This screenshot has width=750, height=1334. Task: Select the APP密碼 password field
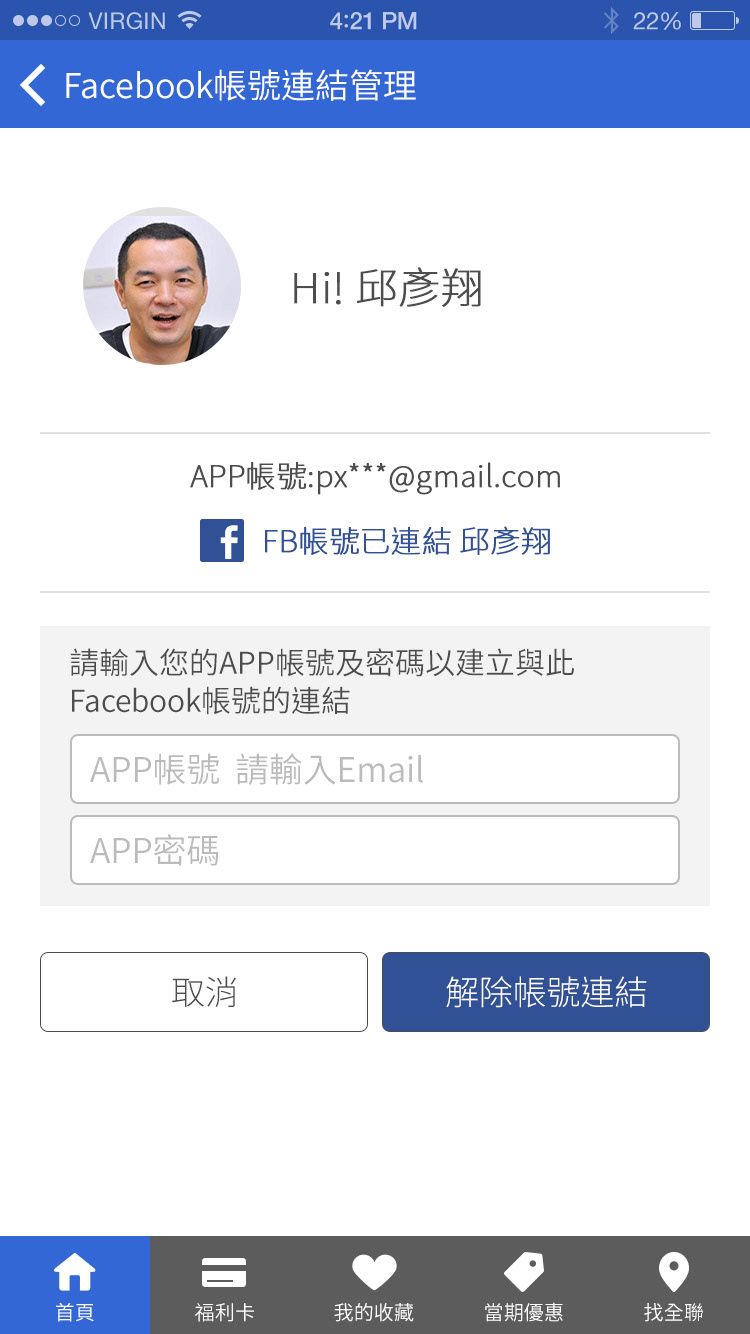pyautogui.click(x=374, y=850)
